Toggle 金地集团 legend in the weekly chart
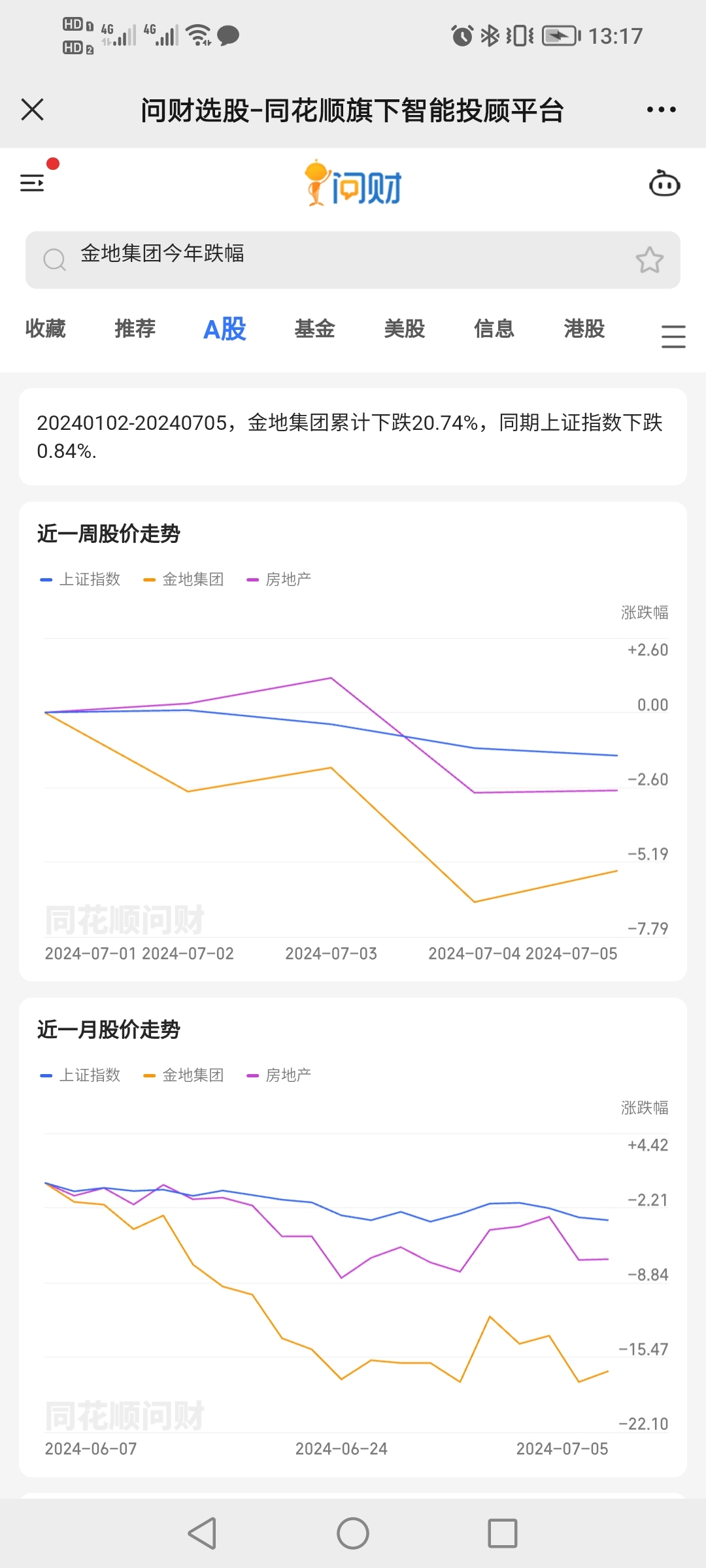 click(x=184, y=580)
